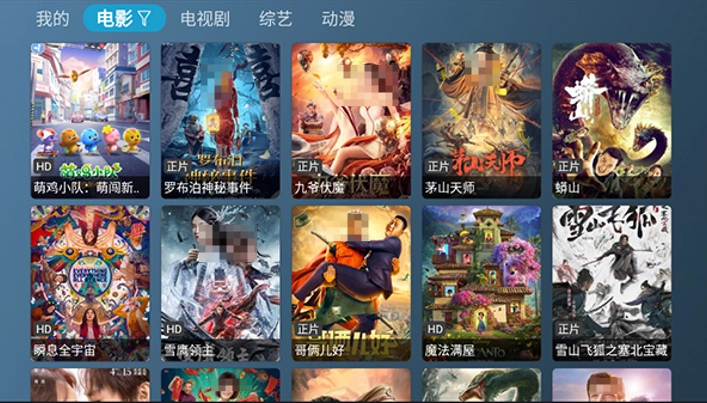Image resolution: width=707 pixels, height=403 pixels.
Task: Open the movie 魔法满屋
Action: (481, 283)
